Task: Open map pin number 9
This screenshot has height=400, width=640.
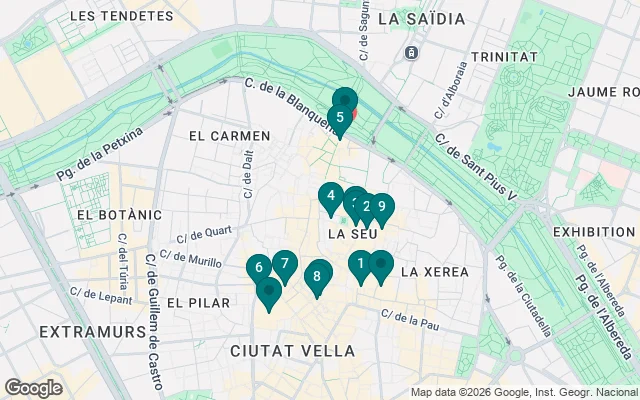Action: tap(381, 208)
